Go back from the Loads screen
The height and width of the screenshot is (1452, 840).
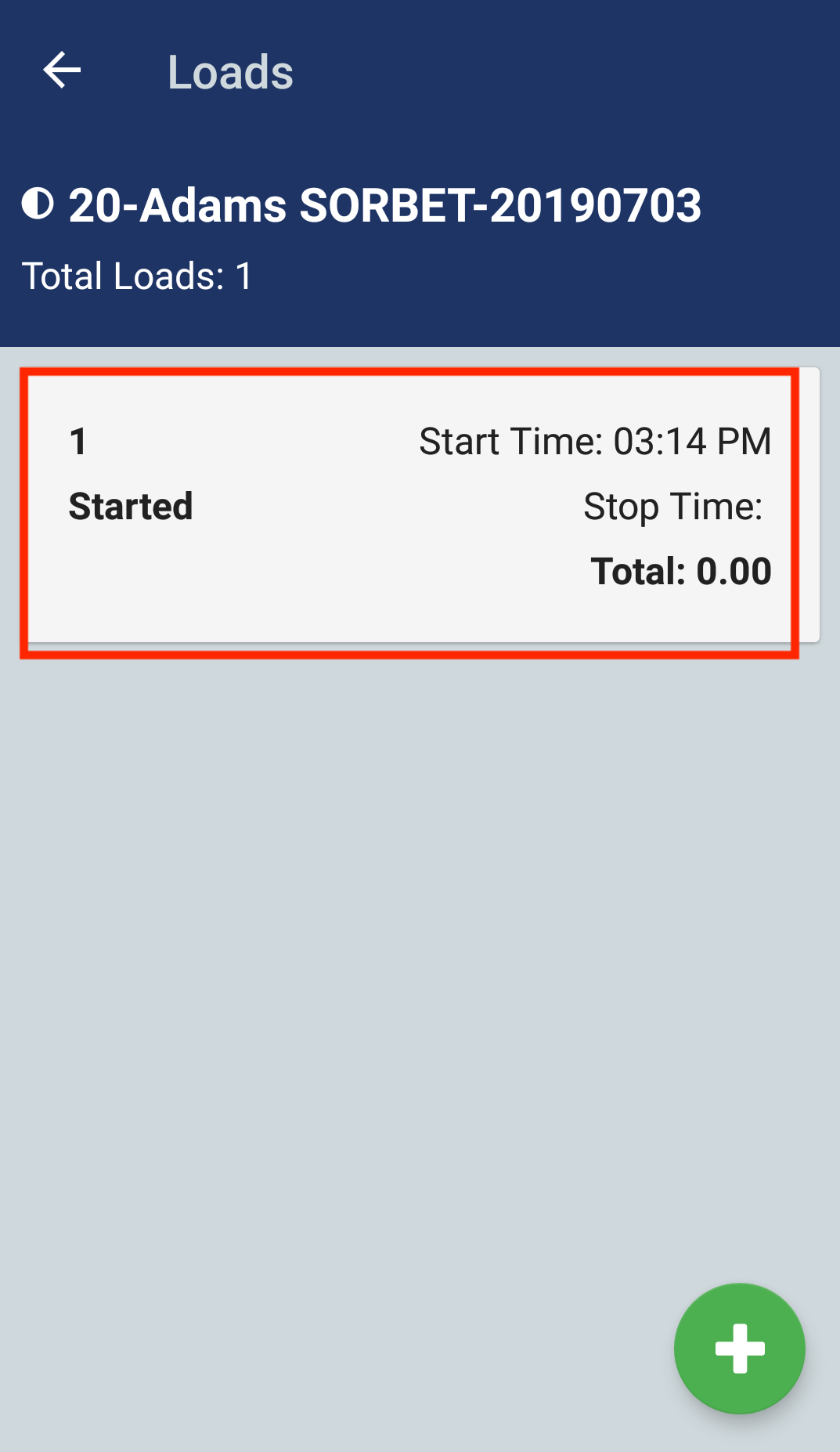pyautogui.click(x=62, y=71)
